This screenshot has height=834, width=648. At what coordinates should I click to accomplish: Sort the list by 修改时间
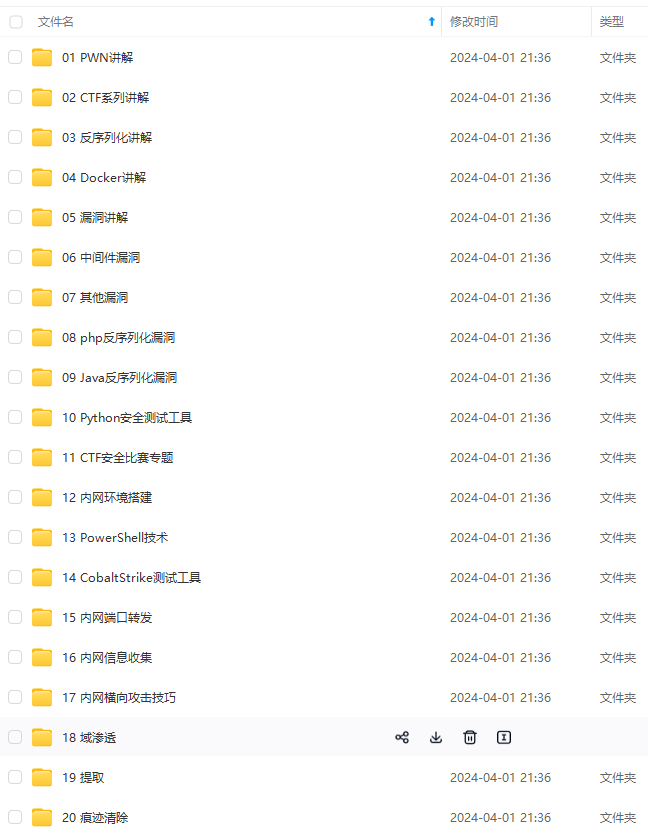point(473,21)
